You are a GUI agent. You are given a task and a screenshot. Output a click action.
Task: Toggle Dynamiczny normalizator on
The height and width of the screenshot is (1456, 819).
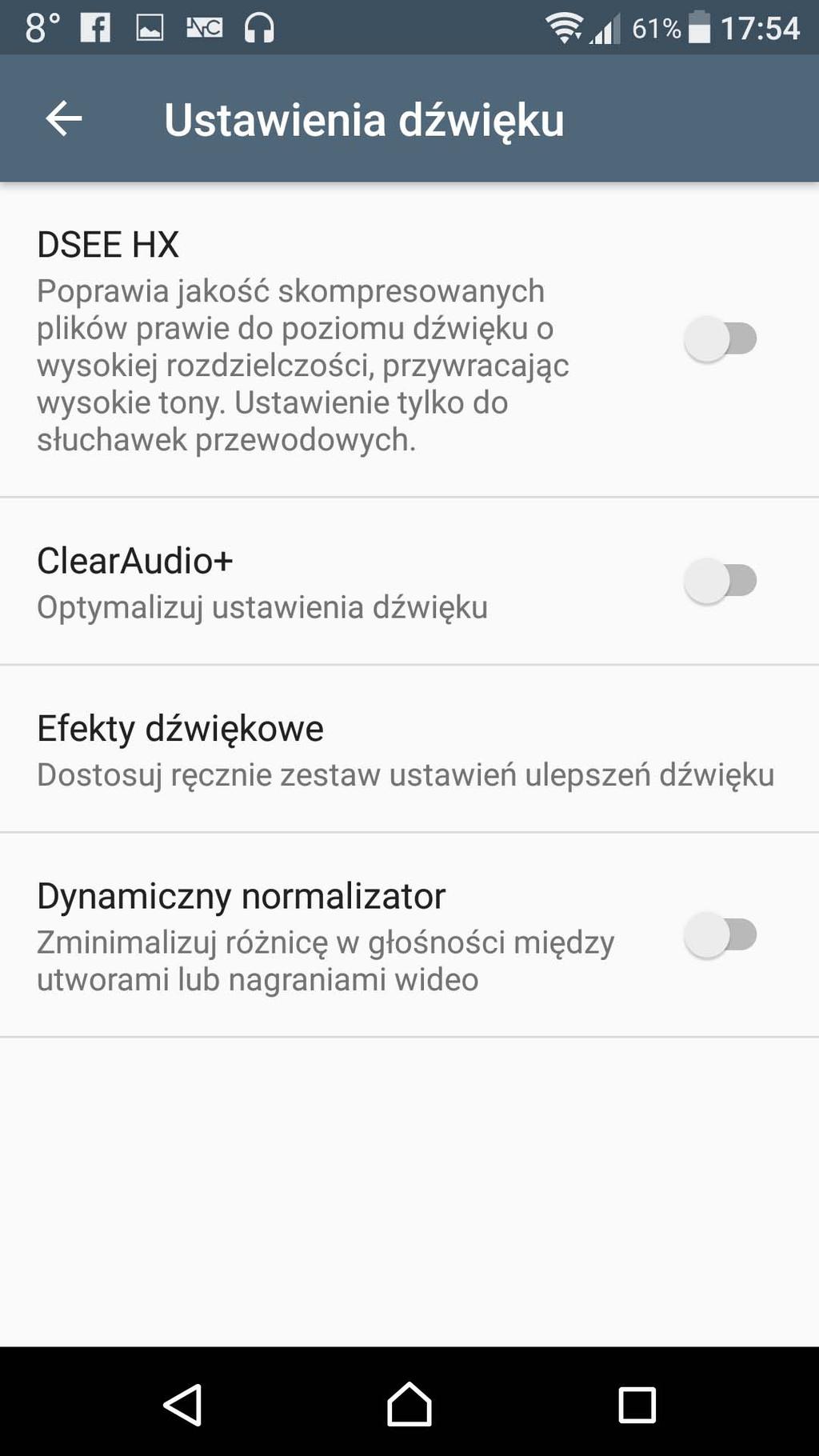point(721,935)
